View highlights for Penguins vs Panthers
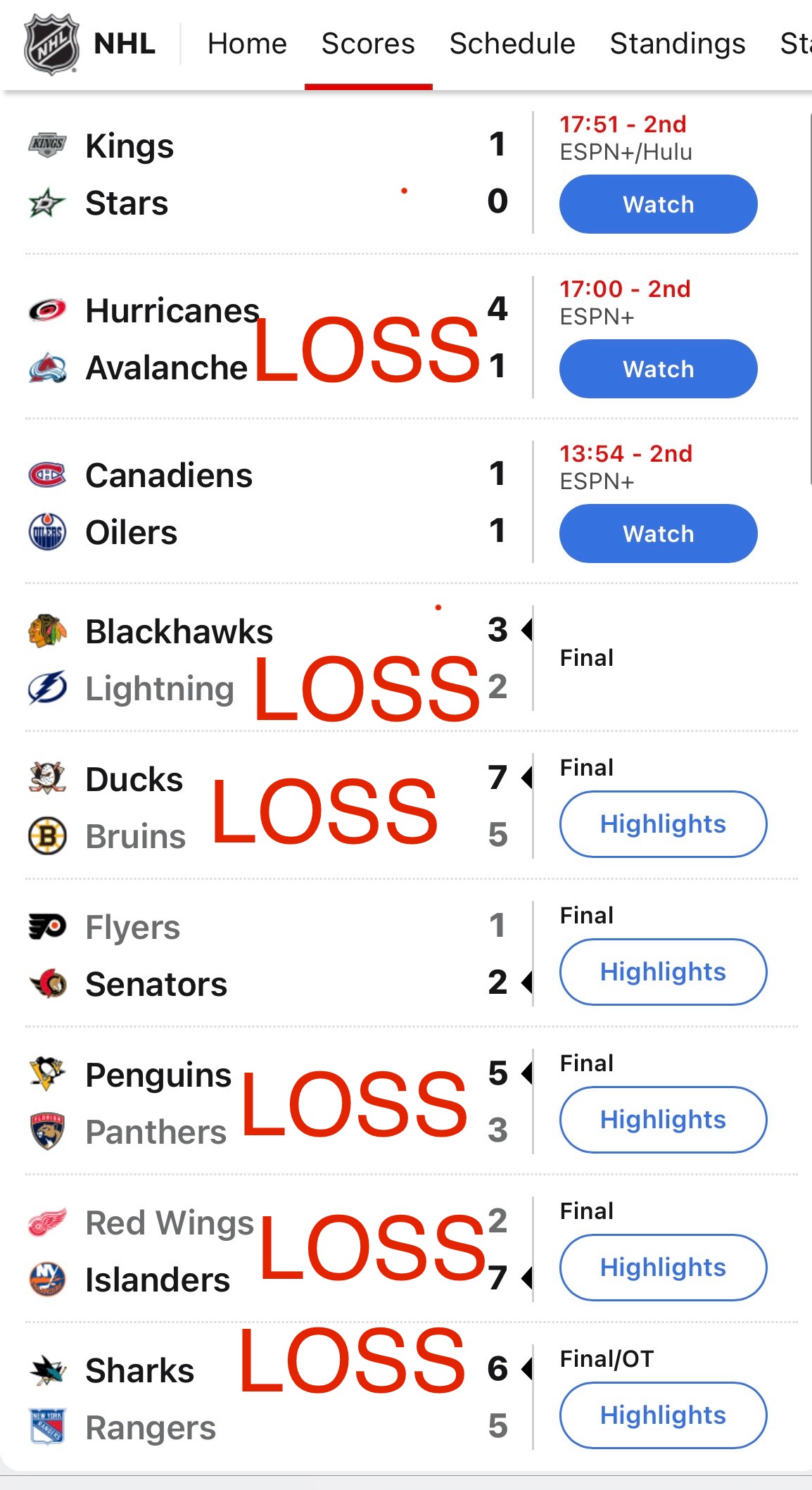 click(x=663, y=1119)
